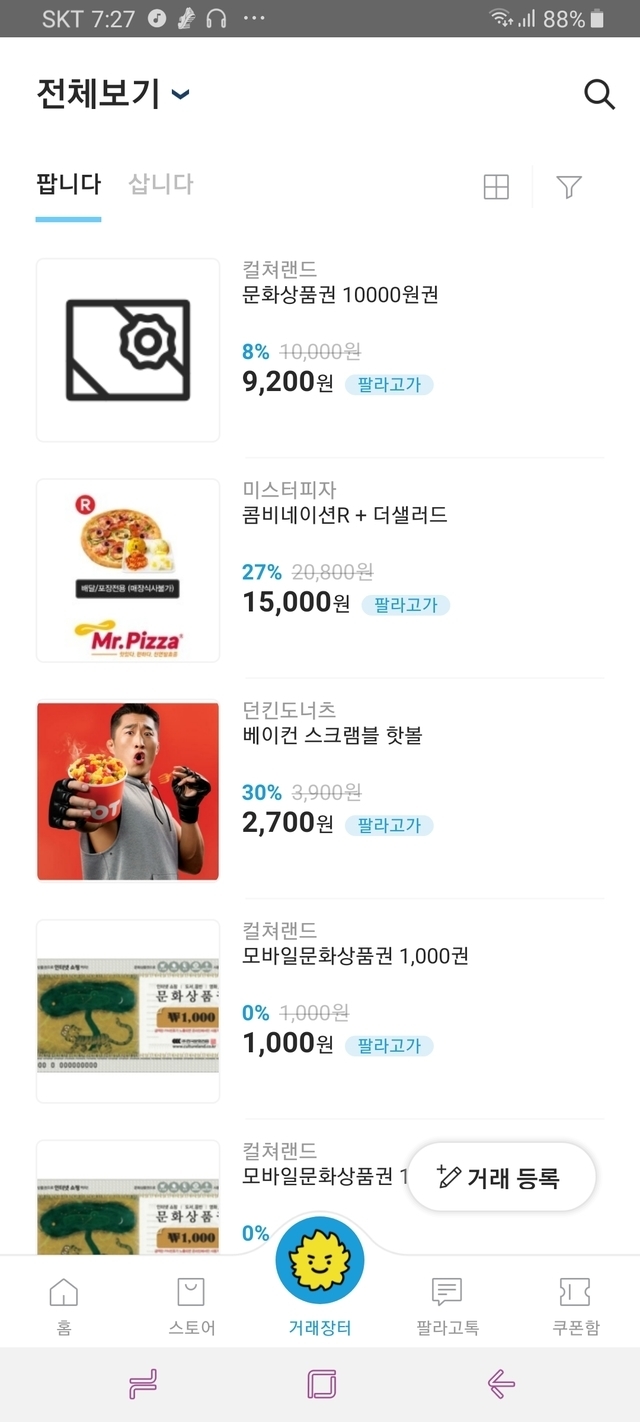The image size is (640, 1422).
Task: Open 던킨도너츠 베이컨 스크램블 핫볼 listing
Action: click(332, 735)
